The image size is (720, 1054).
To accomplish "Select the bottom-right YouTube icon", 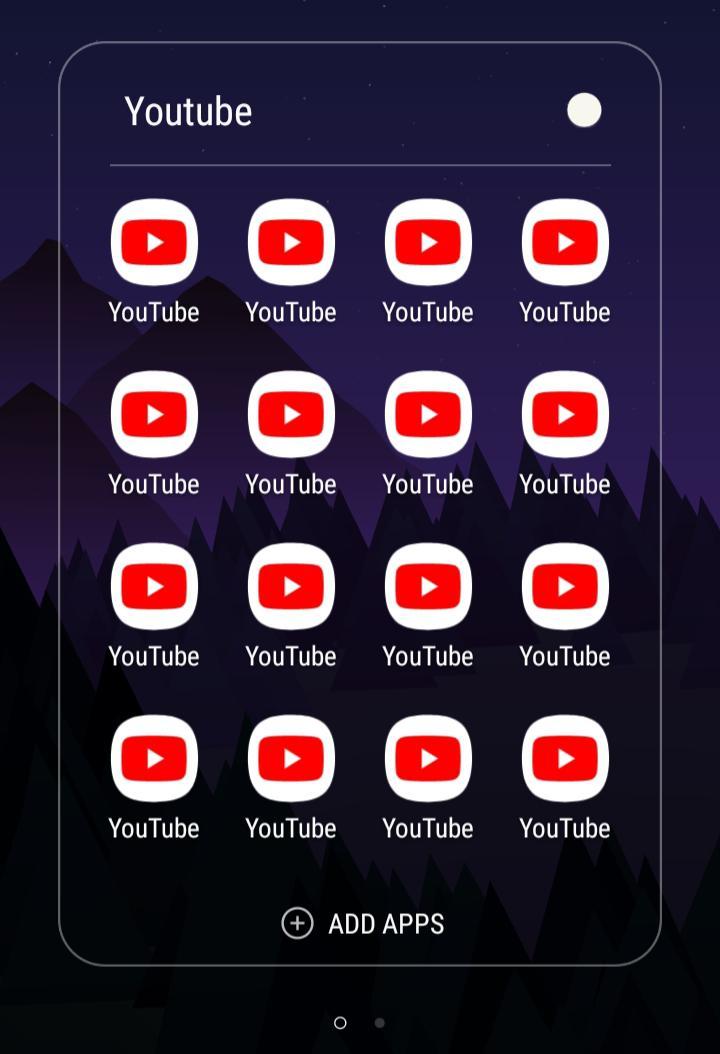I will 564,758.
